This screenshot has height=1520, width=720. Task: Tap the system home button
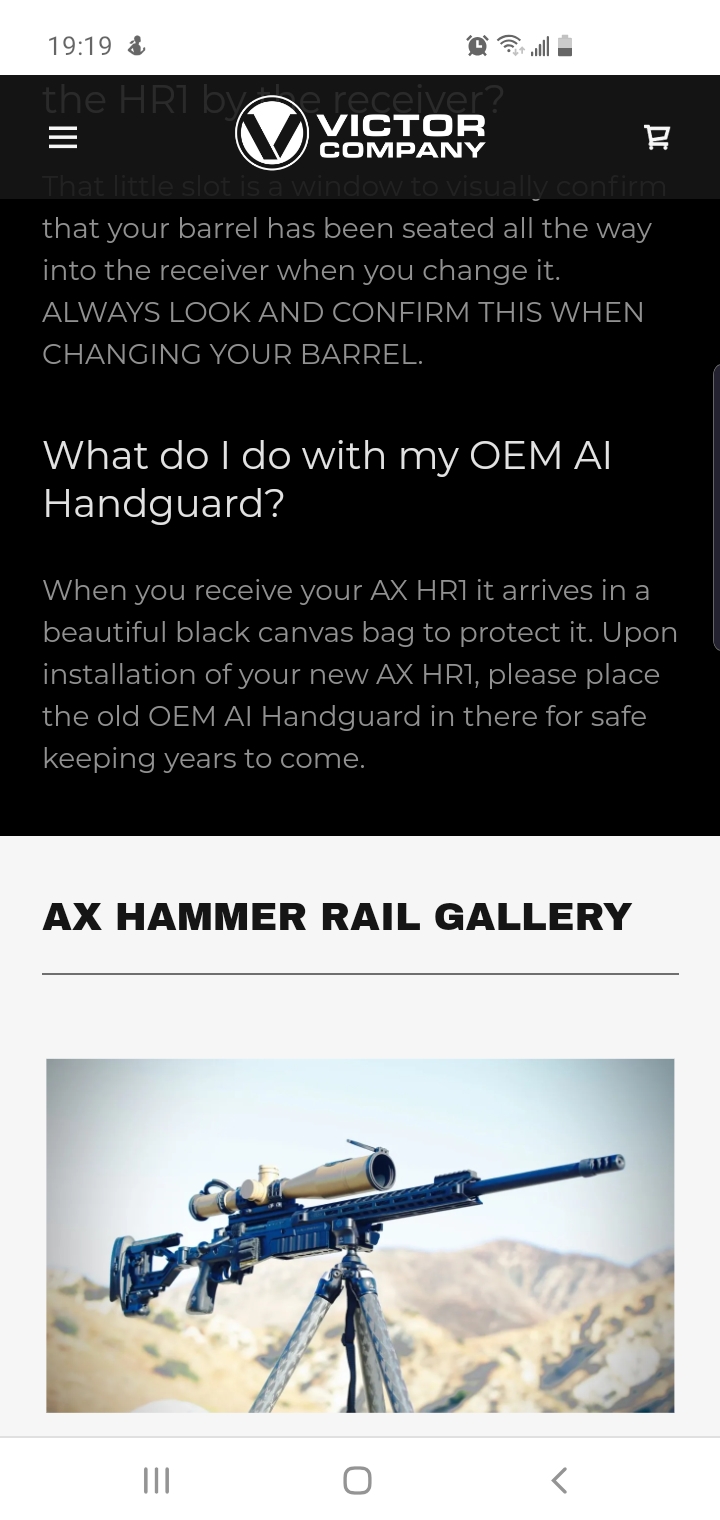(x=358, y=1480)
